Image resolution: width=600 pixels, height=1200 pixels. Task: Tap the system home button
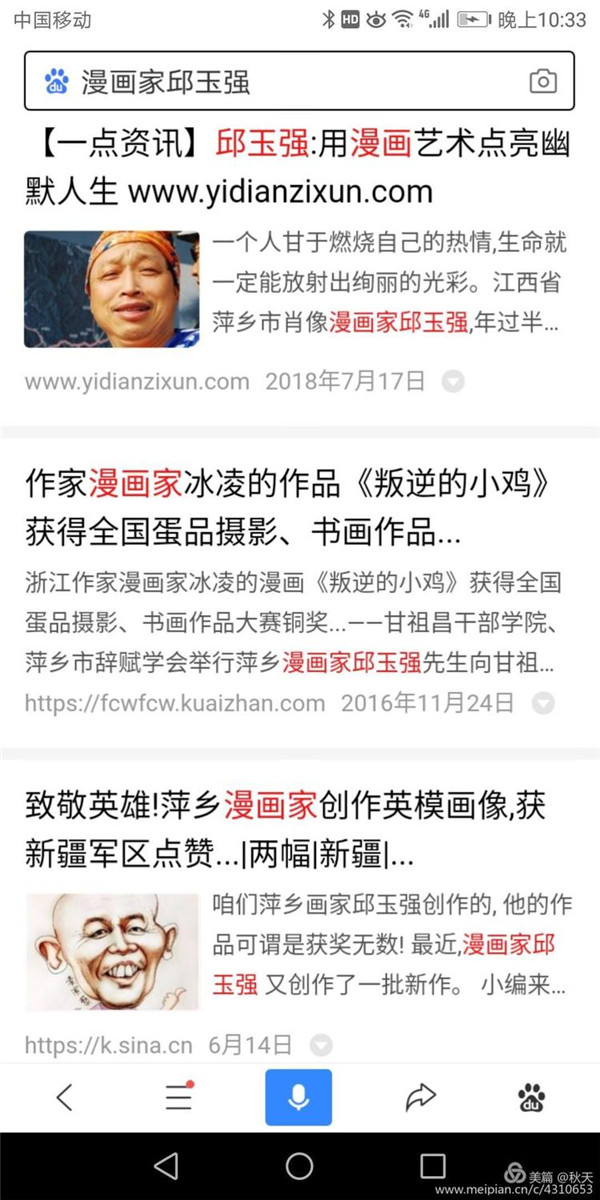[299, 1165]
